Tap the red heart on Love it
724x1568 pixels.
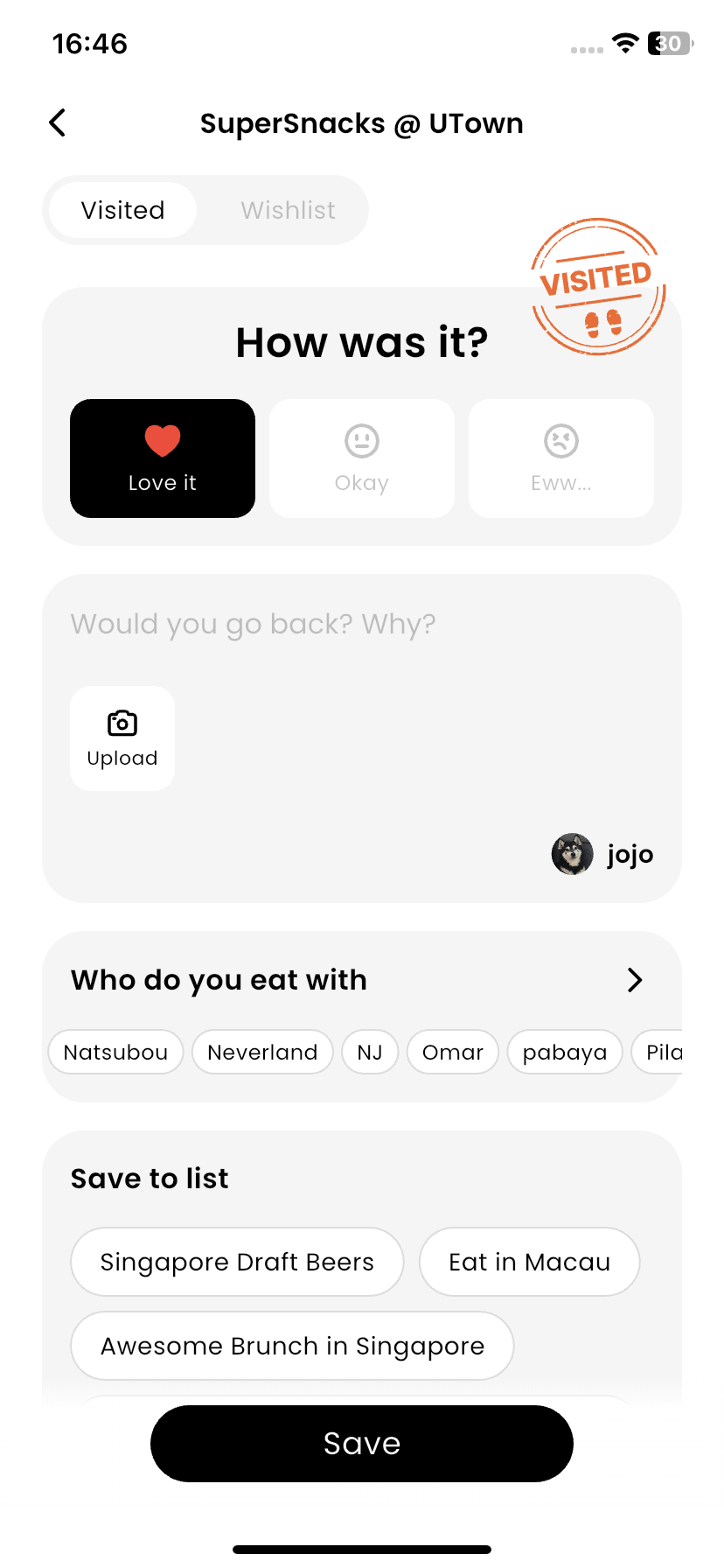pyautogui.click(x=162, y=440)
